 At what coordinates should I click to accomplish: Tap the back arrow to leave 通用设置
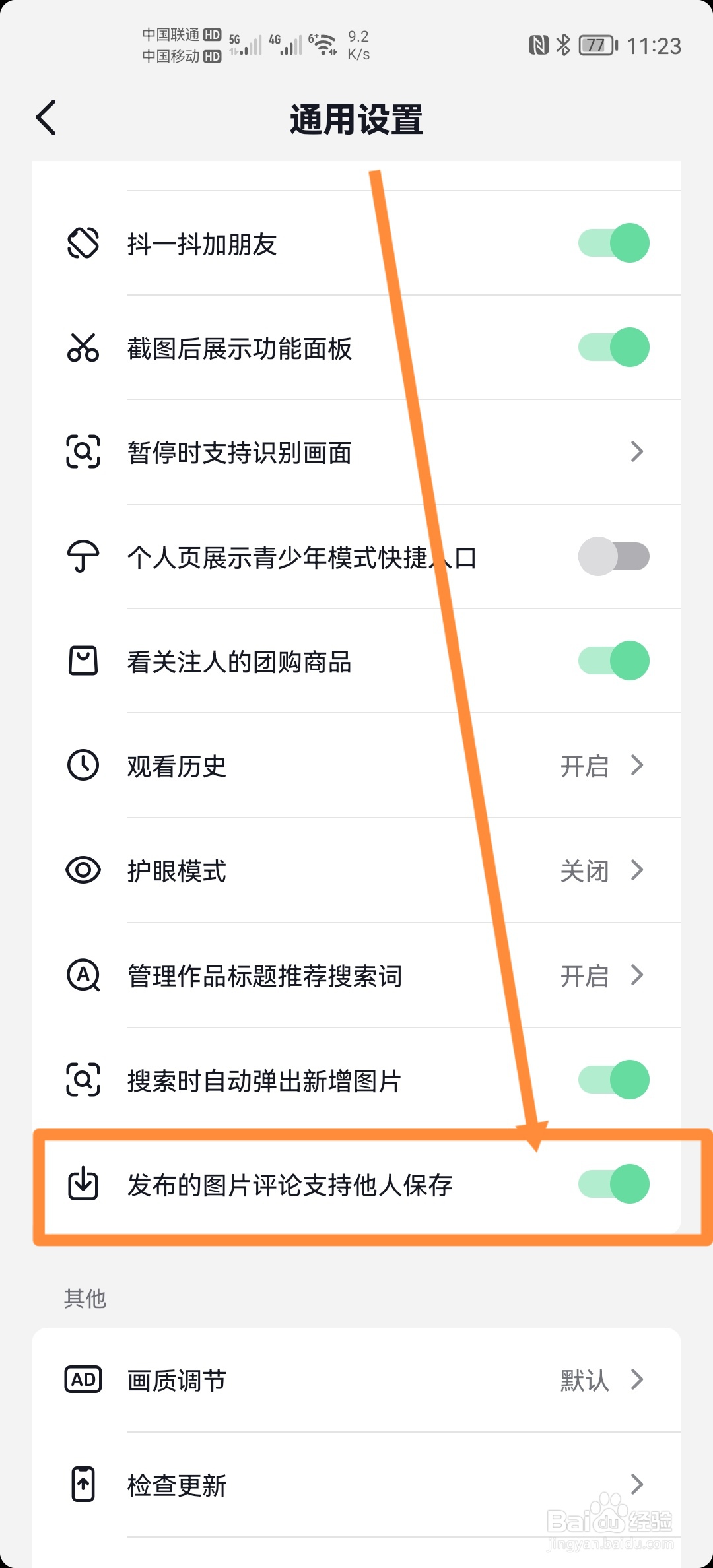click(45, 118)
